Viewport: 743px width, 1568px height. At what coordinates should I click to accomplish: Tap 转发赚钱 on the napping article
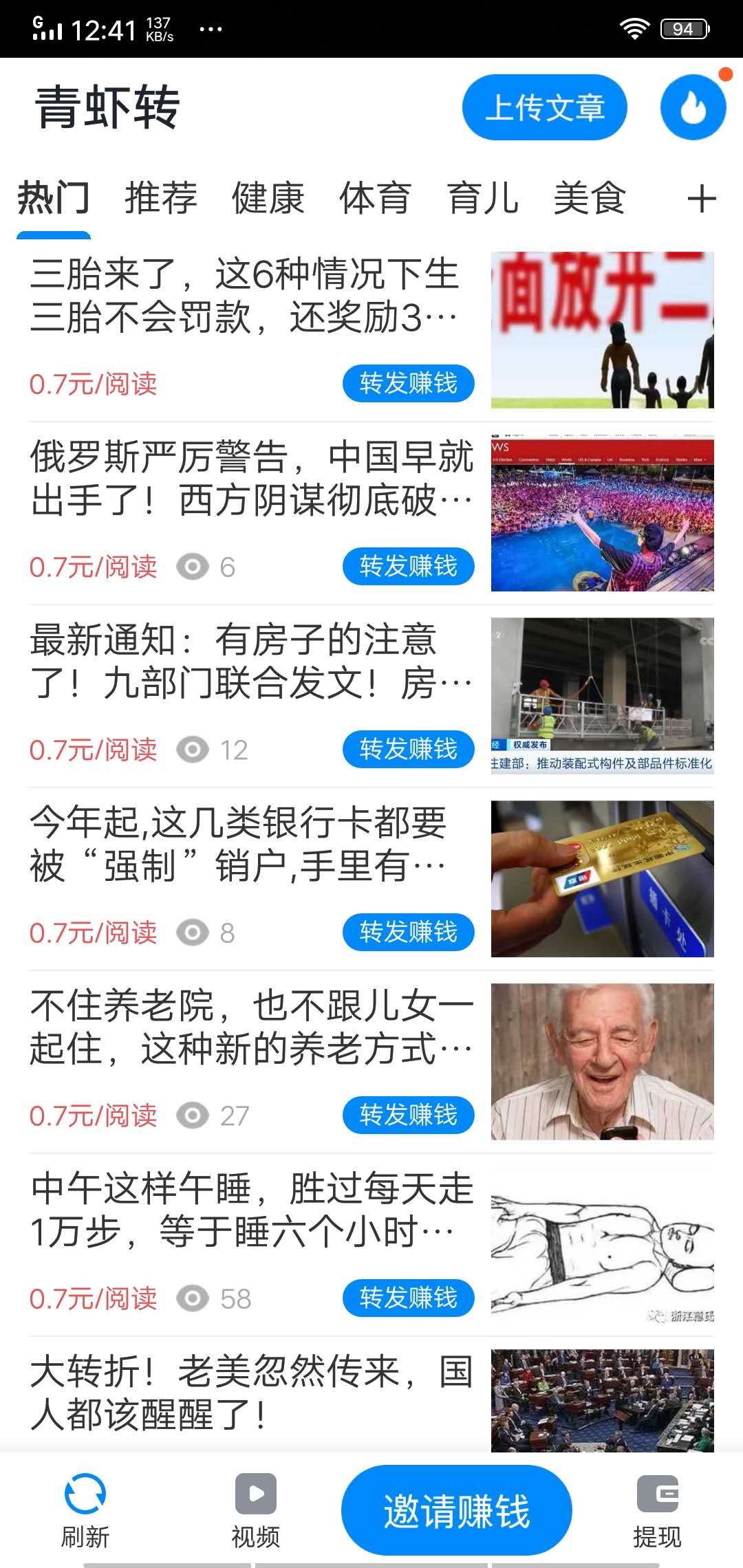tap(408, 1298)
